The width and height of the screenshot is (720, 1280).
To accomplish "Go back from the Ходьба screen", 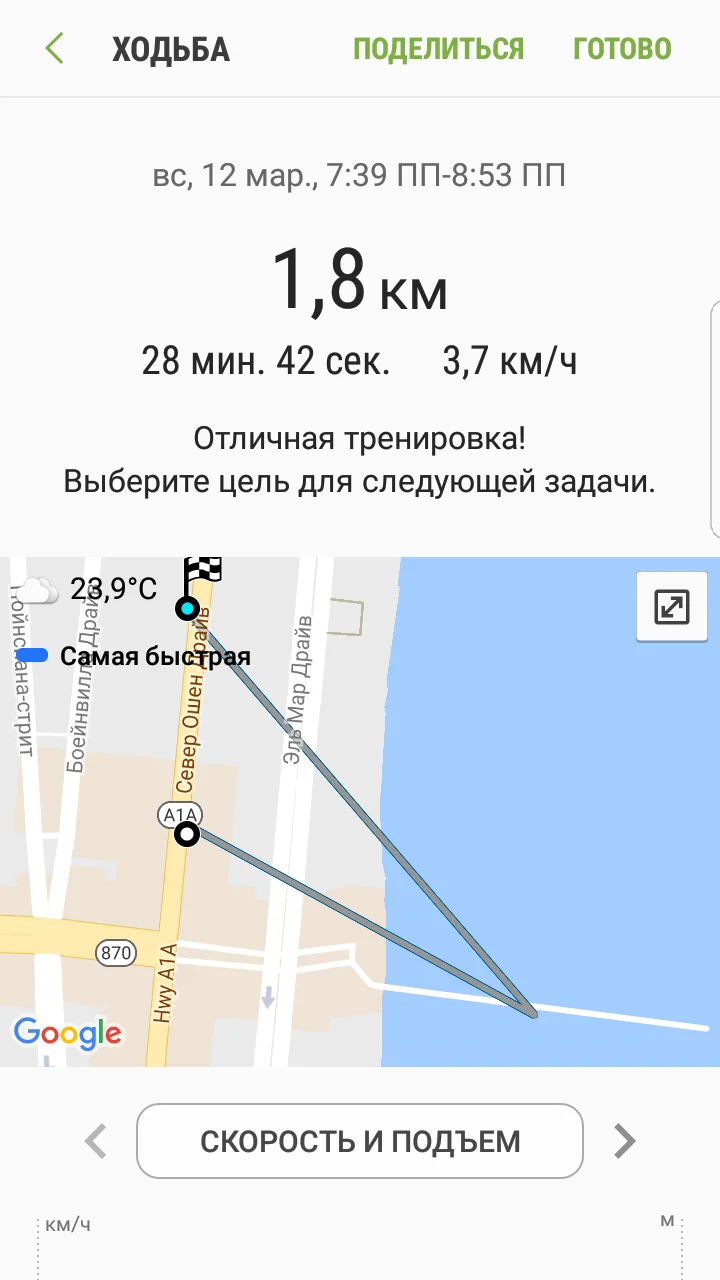I will (x=55, y=48).
